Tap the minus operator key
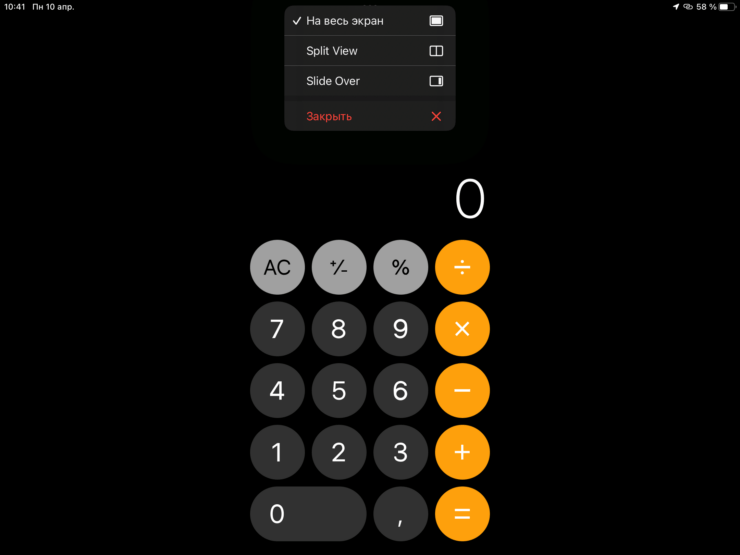This screenshot has height=555, width=740. tap(462, 391)
